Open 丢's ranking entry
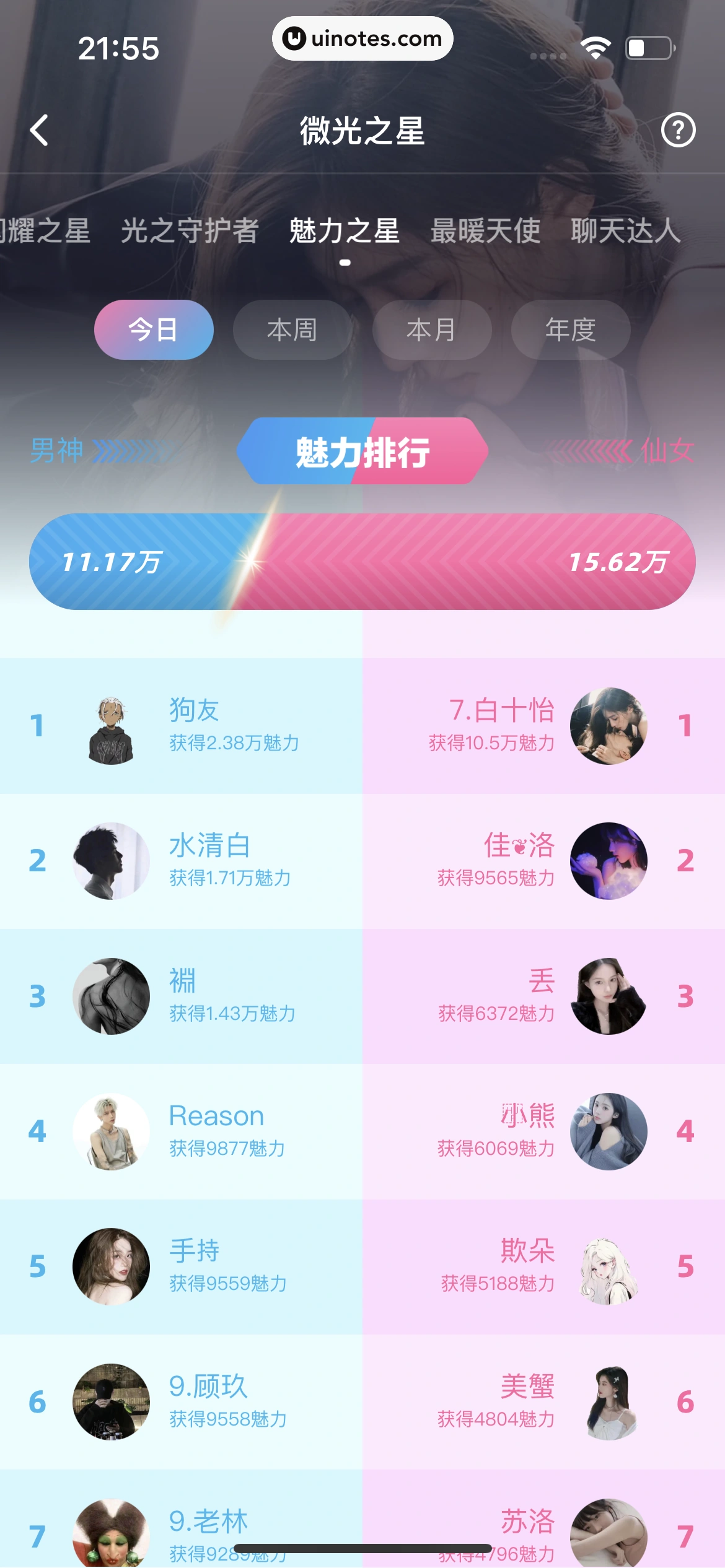The image size is (725, 1568). click(x=543, y=996)
